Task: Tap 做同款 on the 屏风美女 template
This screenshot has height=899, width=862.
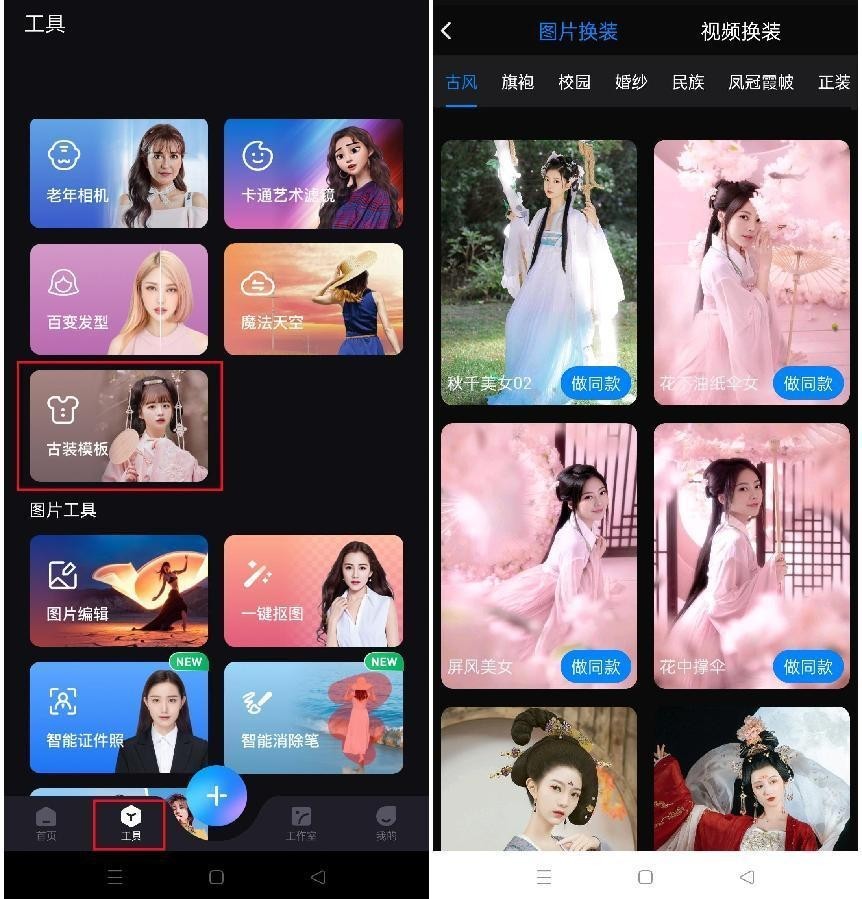Action: [x=595, y=666]
